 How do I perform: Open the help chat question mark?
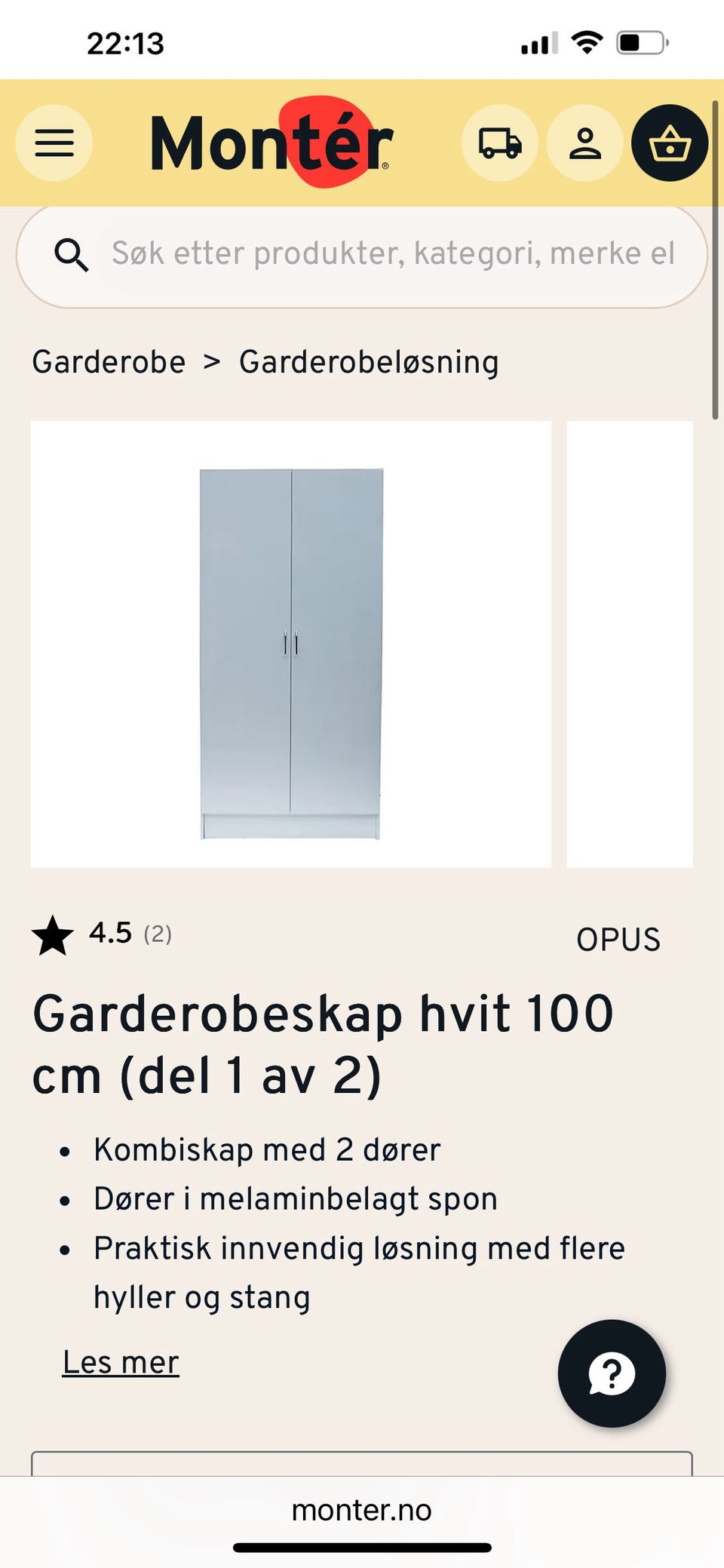click(x=611, y=1374)
